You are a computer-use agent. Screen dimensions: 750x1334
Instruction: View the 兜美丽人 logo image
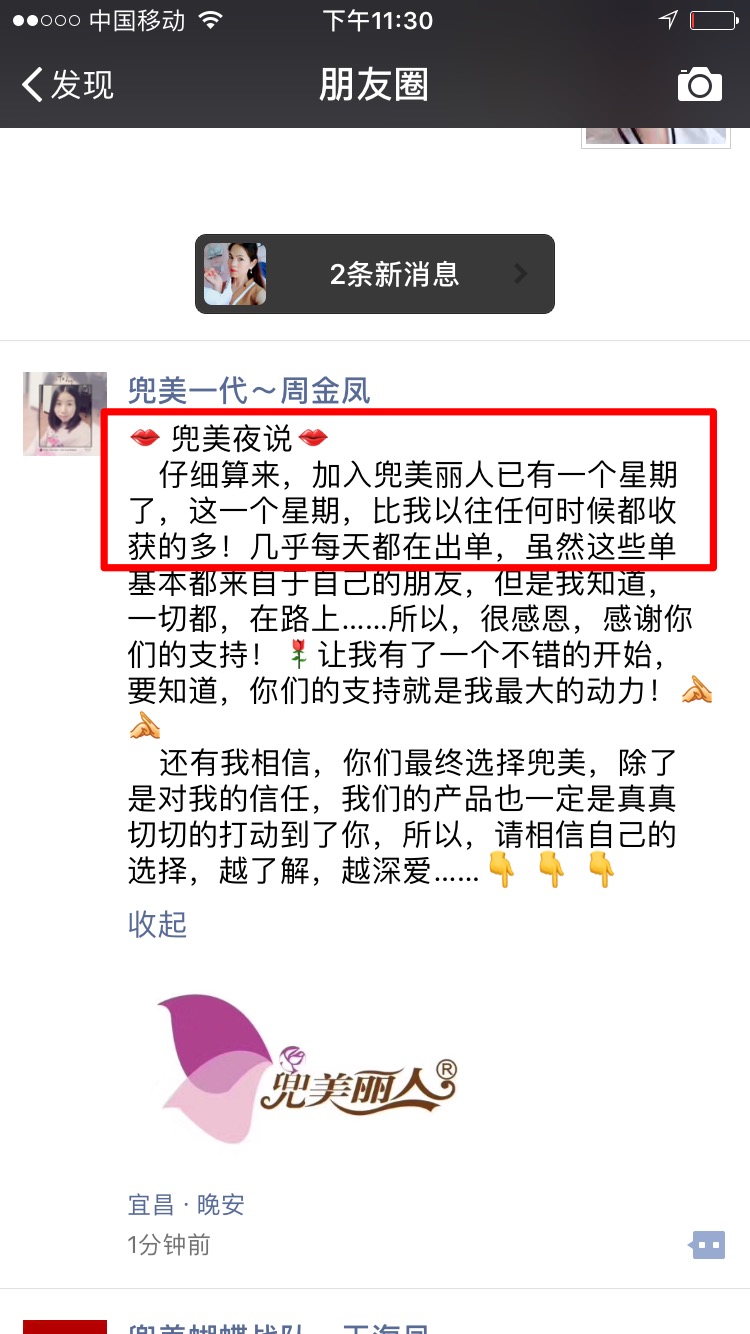305,1069
